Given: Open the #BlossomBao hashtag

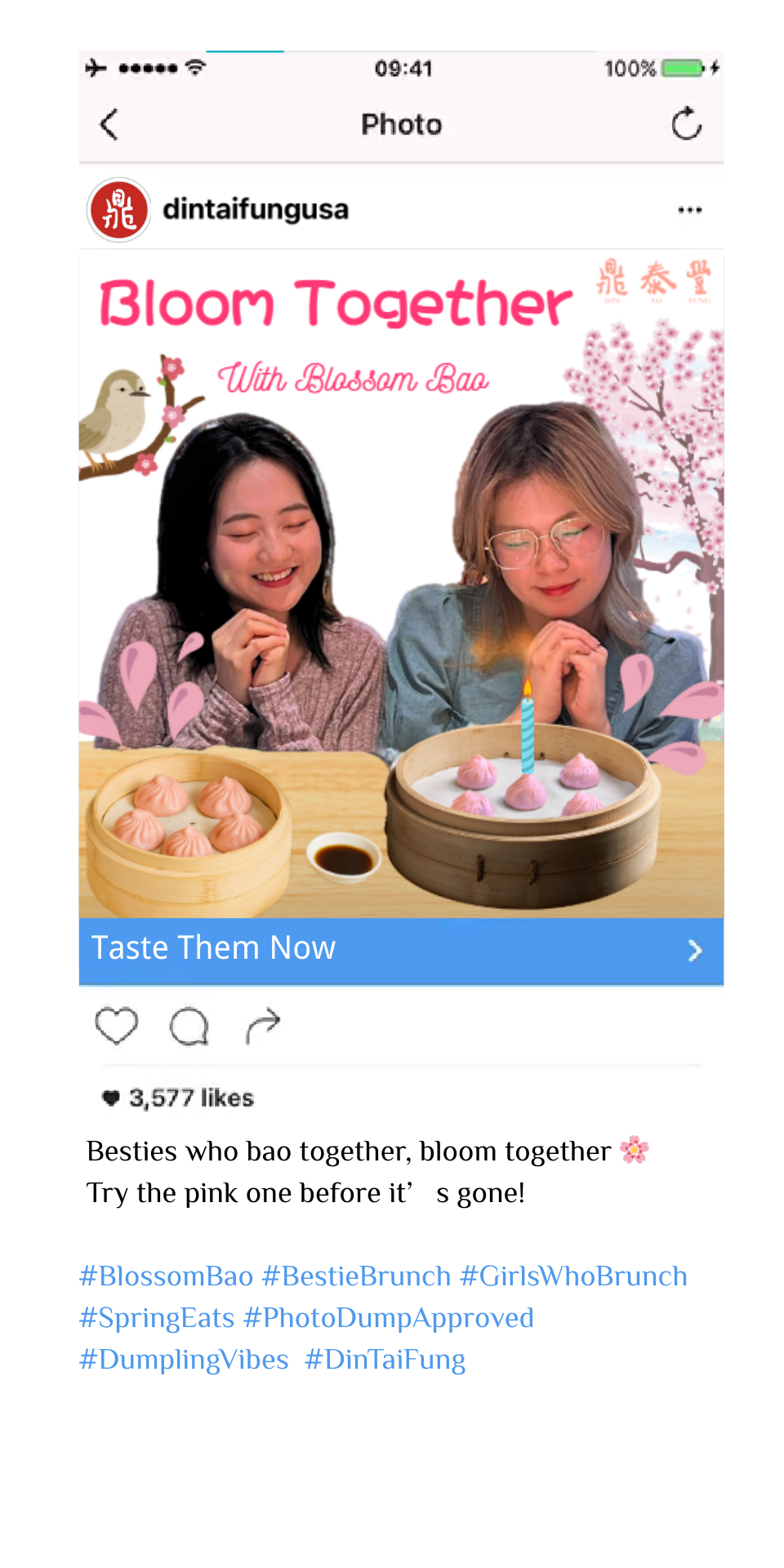Looking at the screenshot, I should [167, 1276].
